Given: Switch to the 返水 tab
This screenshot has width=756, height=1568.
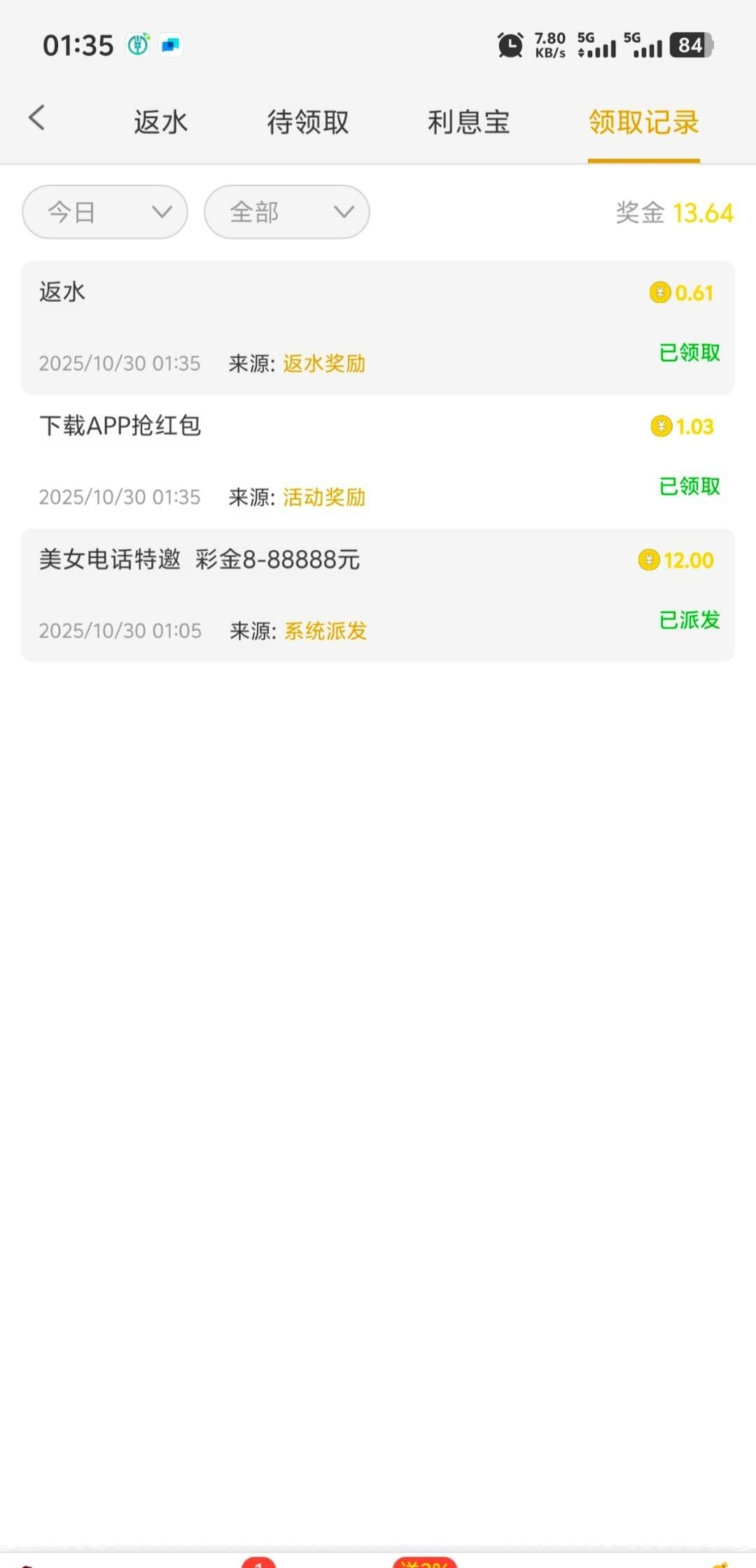Looking at the screenshot, I should [161, 122].
